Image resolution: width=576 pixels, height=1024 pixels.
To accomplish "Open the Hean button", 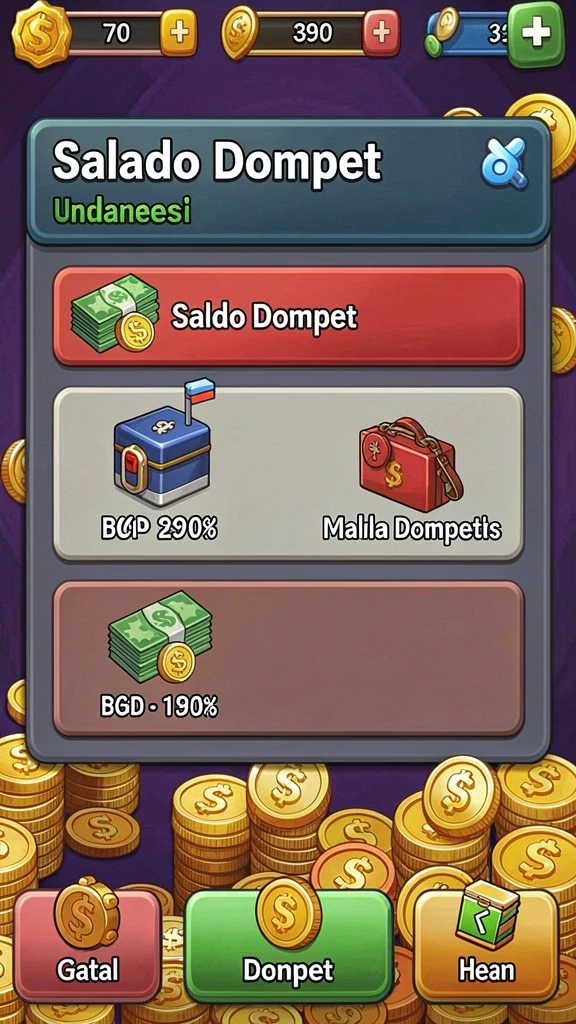I will (x=487, y=945).
